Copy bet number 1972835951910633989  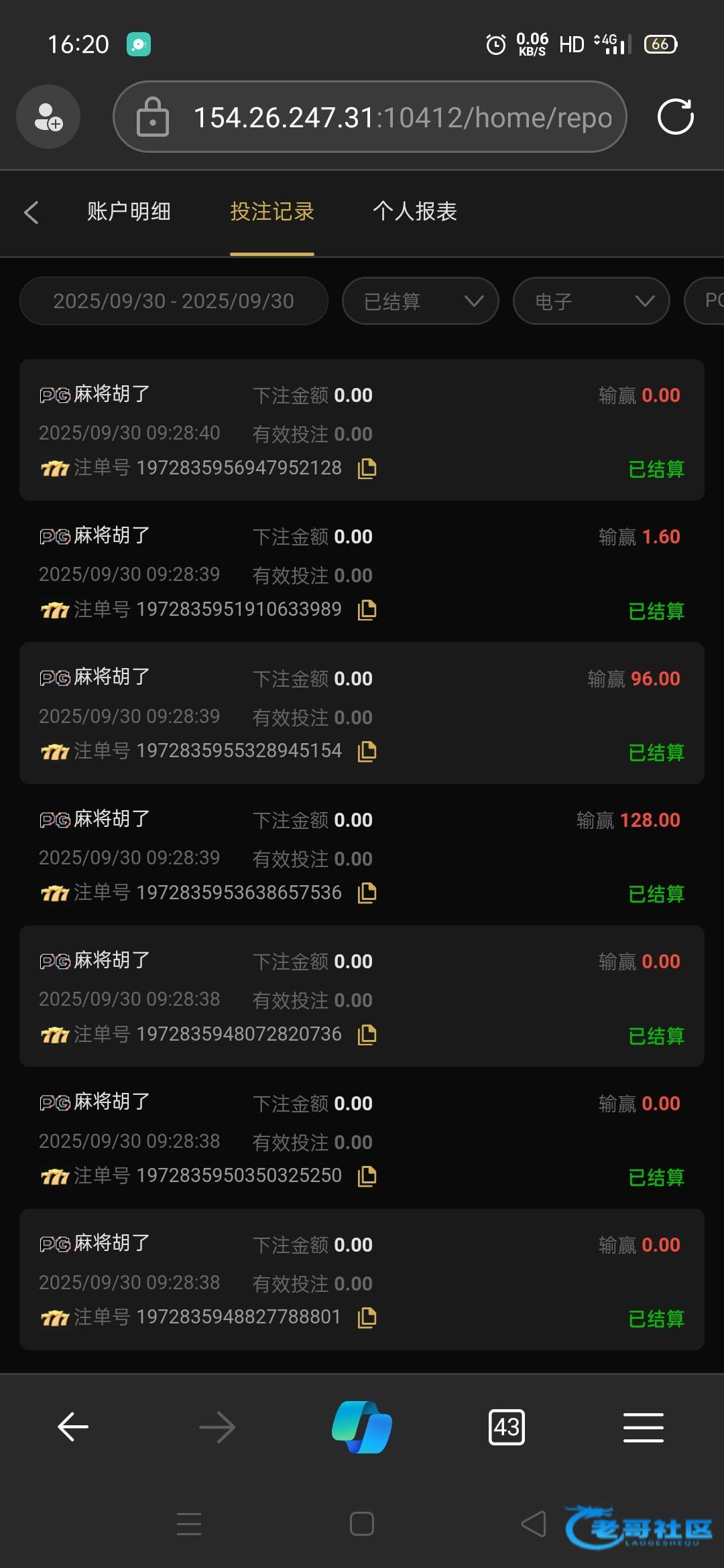[367, 610]
